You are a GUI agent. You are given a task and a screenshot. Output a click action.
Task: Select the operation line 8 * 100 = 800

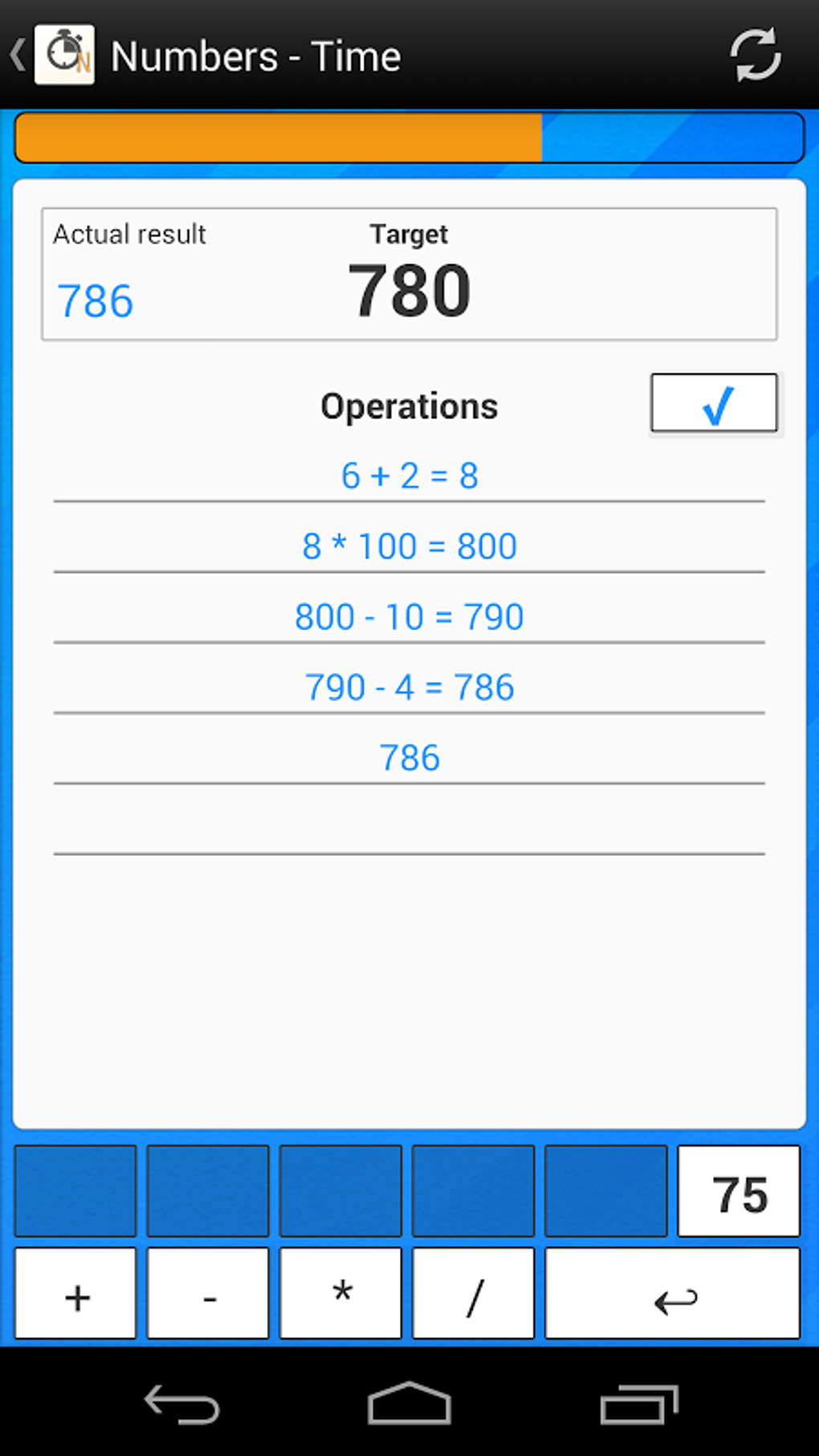409,545
